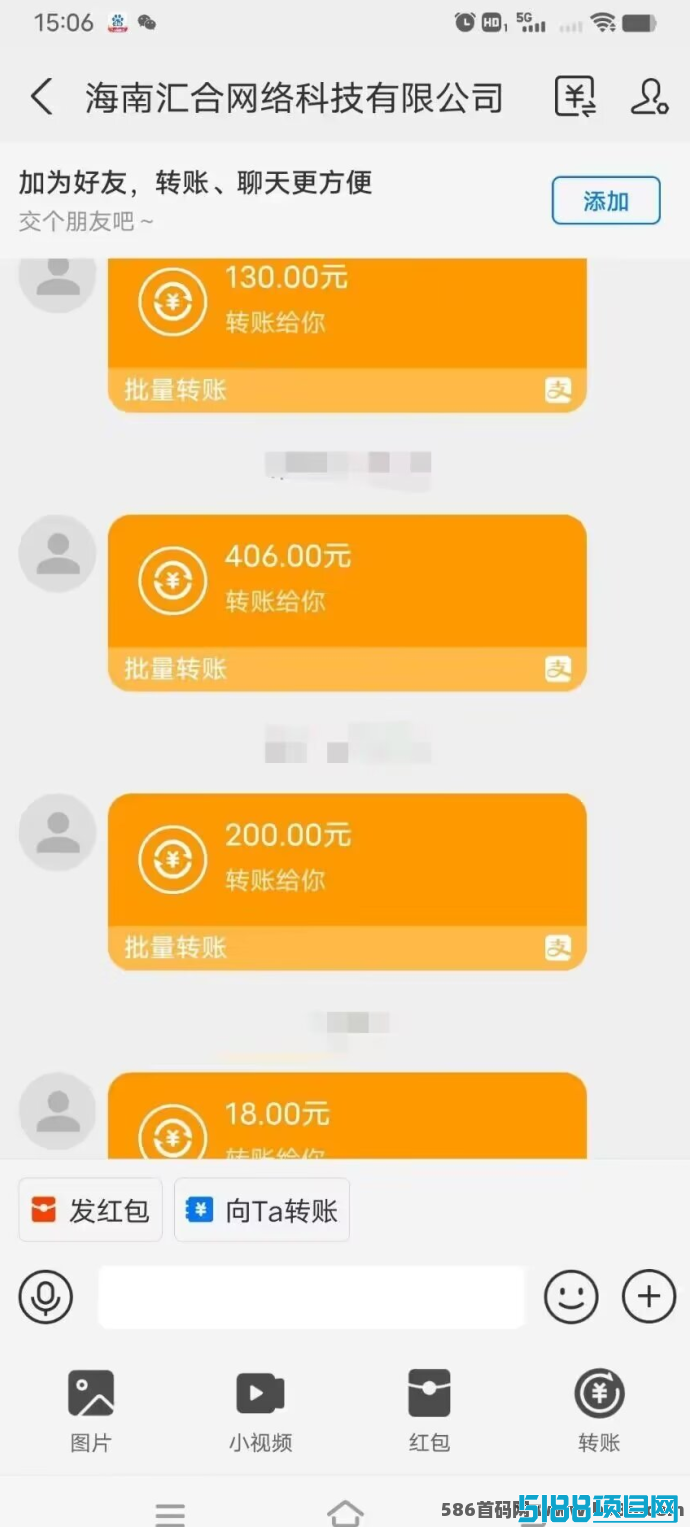Screen dimensions: 690x1527
Task: Select 红包 in the attachments panel
Action: click(429, 1410)
